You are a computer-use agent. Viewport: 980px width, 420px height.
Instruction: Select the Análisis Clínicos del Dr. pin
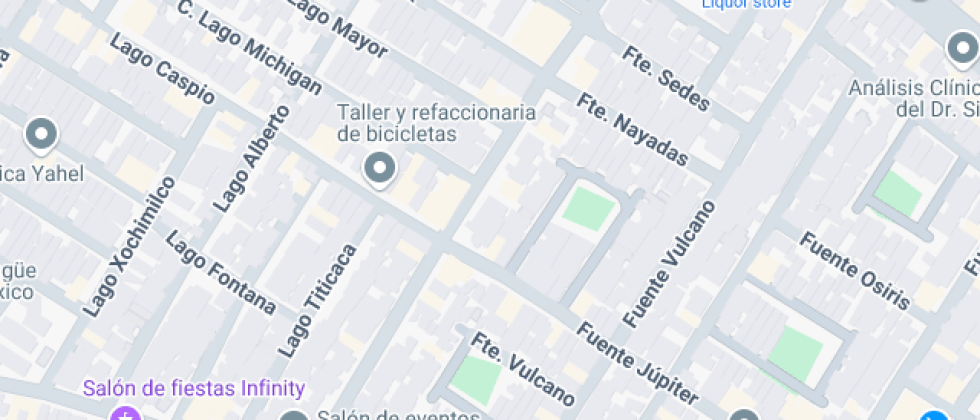[x=961, y=46]
